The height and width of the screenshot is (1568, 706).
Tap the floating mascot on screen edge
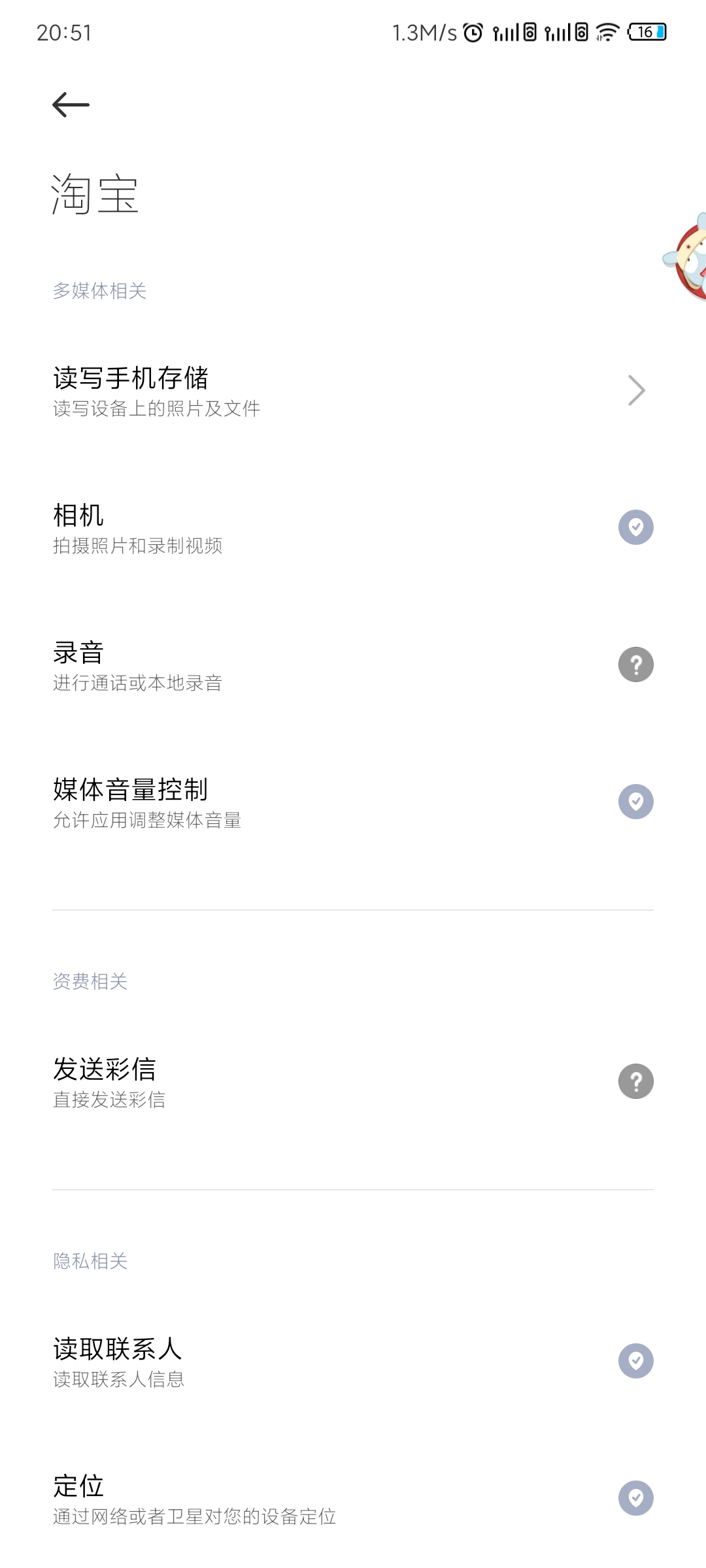pos(688,258)
